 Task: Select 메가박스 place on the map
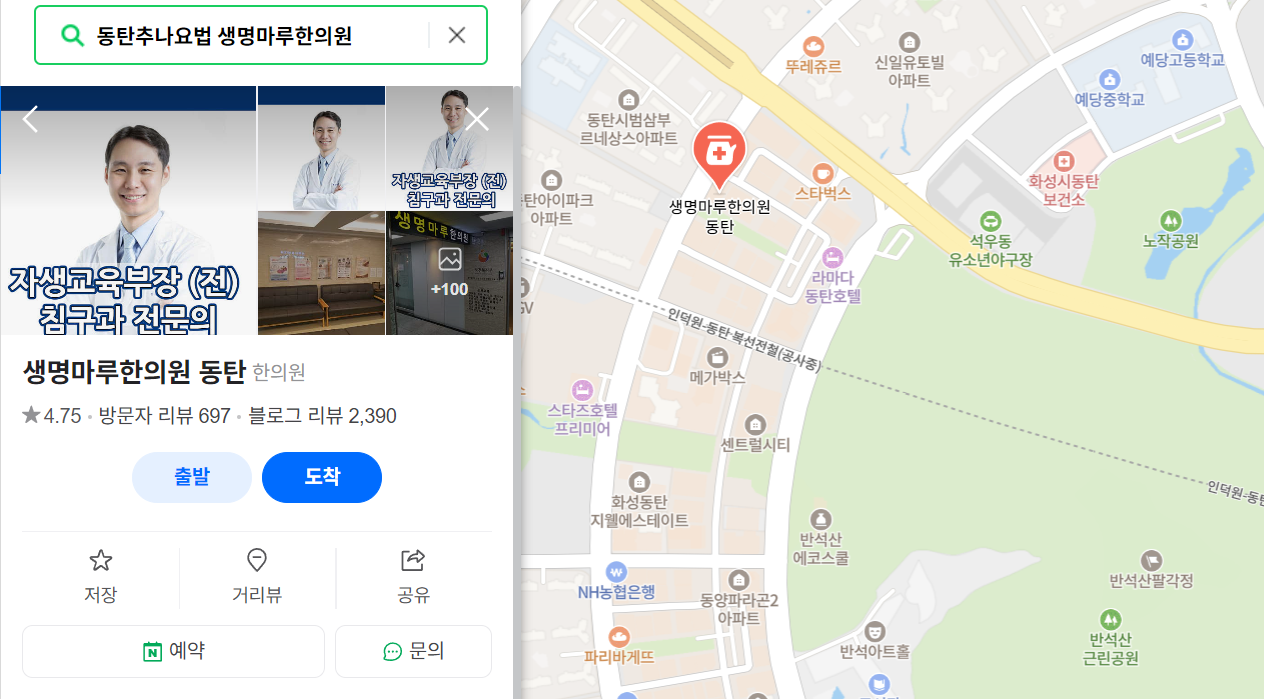[717, 358]
